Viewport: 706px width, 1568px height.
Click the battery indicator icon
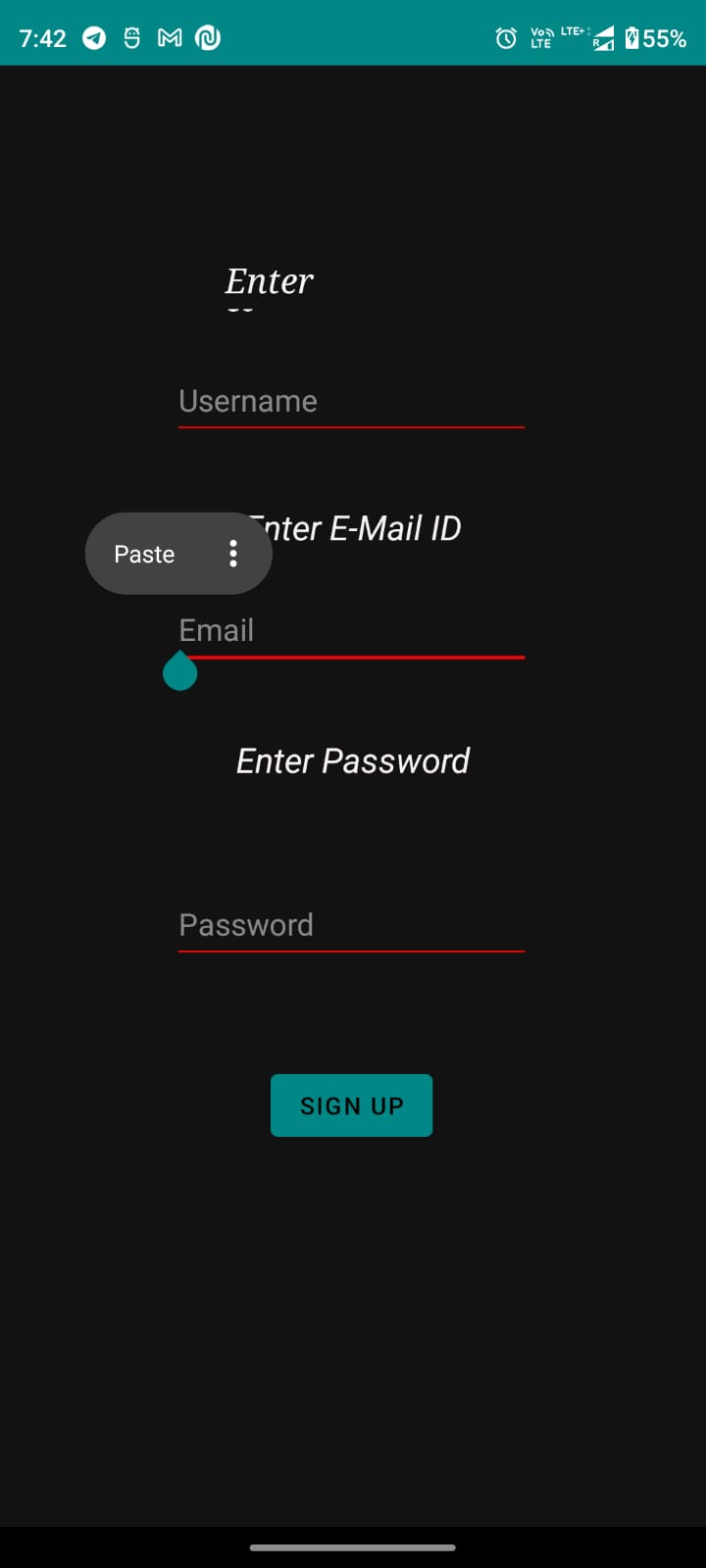[630, 38]
